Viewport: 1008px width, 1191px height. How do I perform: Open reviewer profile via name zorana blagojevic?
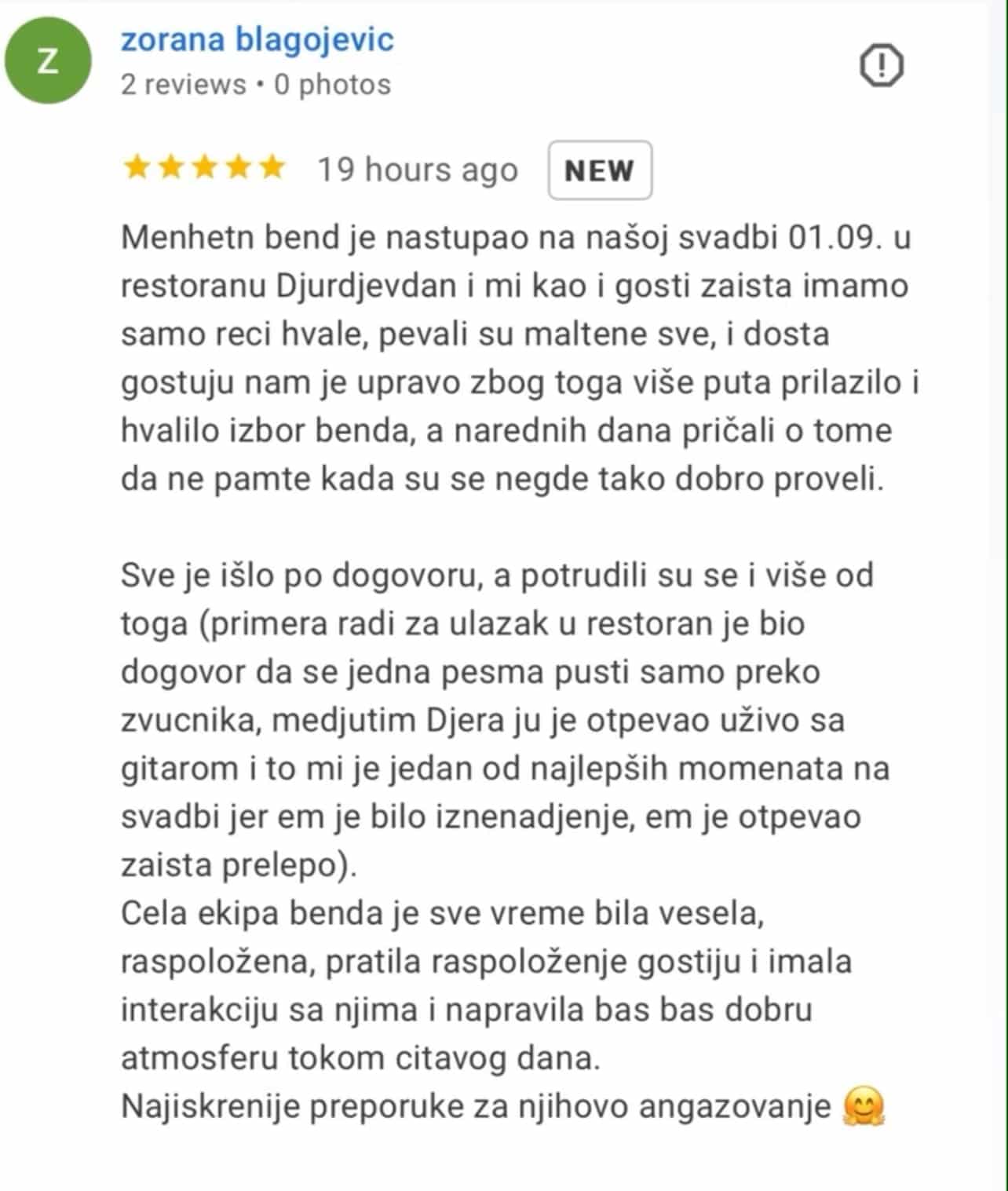[257, 39]
